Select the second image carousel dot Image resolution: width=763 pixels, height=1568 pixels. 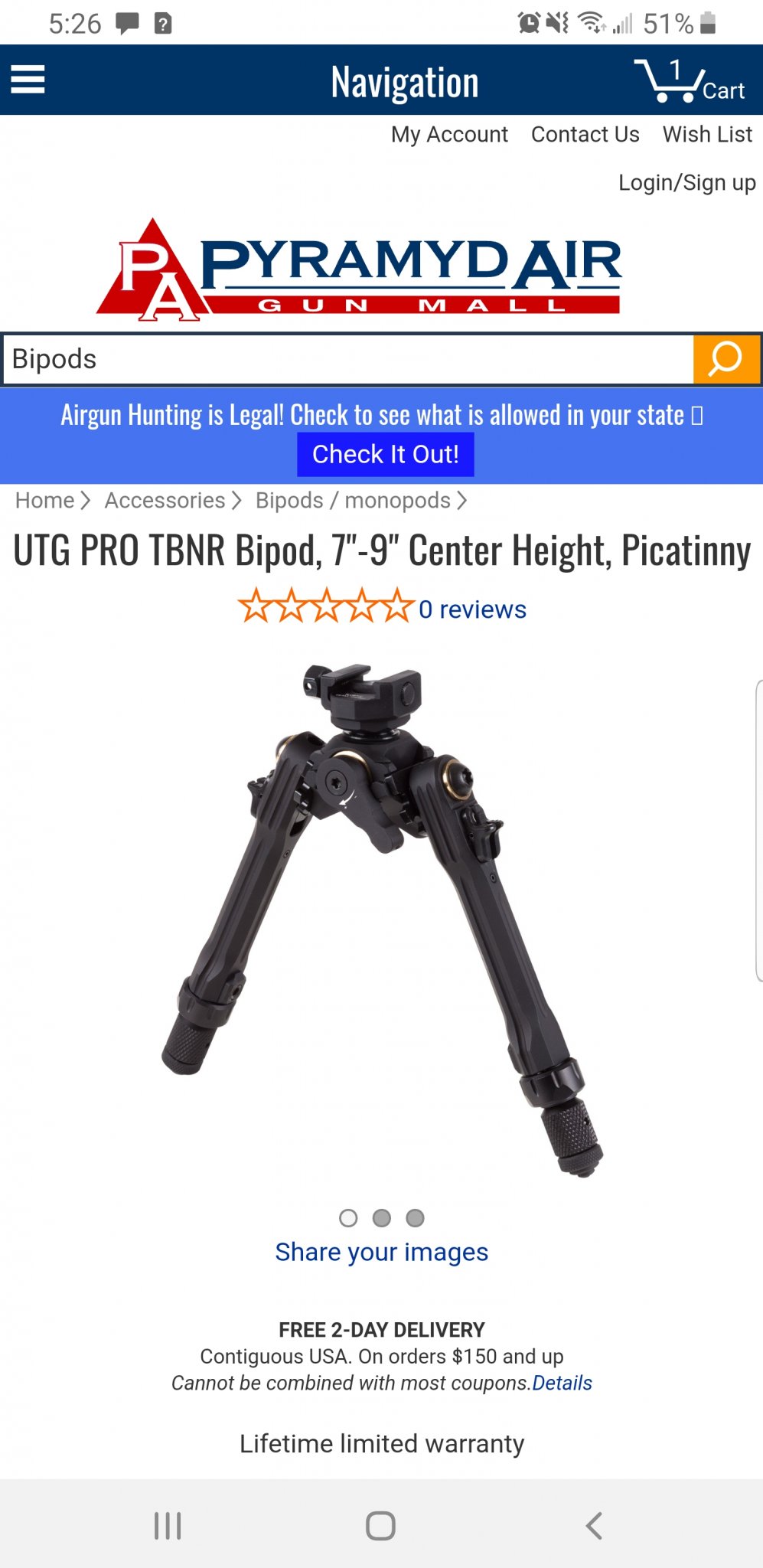tap(382, 1218)
